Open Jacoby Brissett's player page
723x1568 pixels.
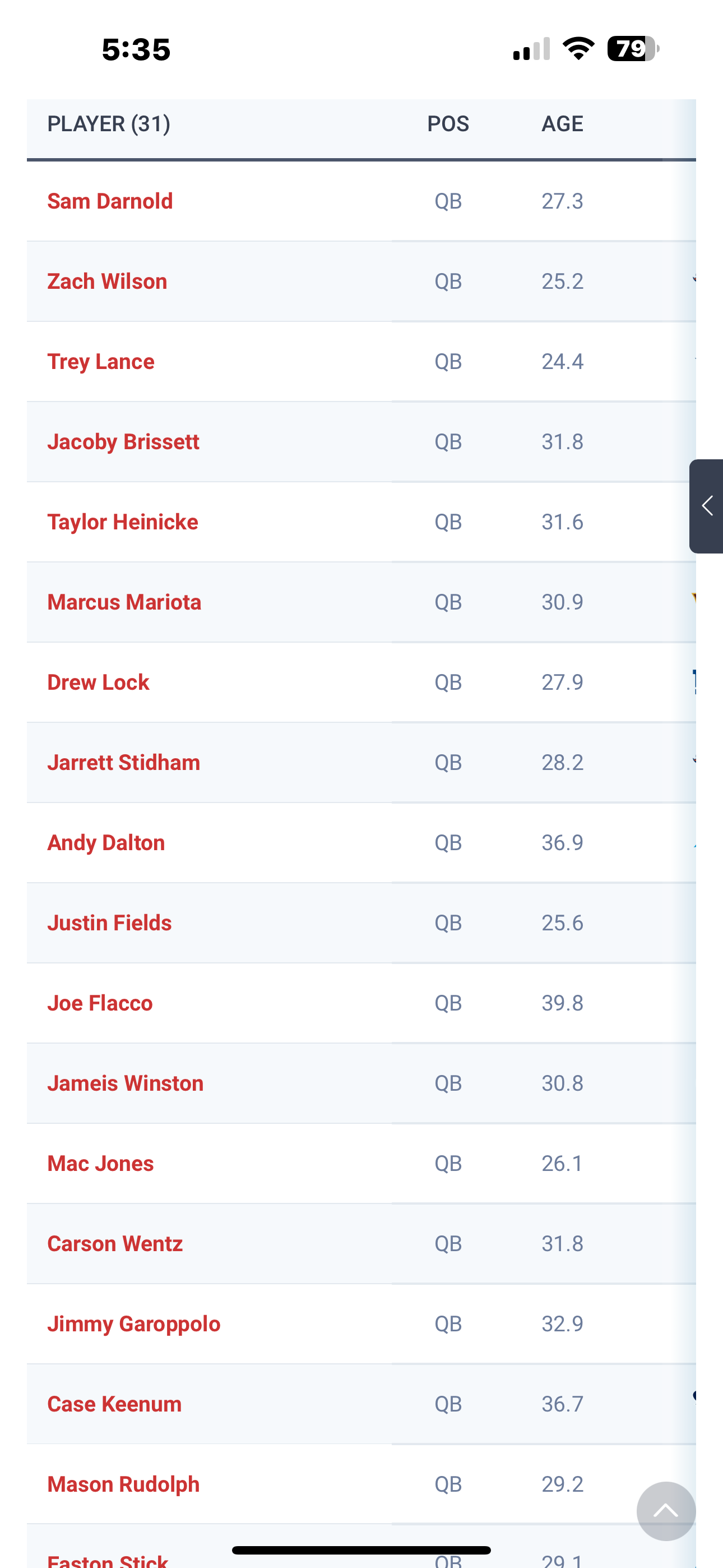point(123,442)
